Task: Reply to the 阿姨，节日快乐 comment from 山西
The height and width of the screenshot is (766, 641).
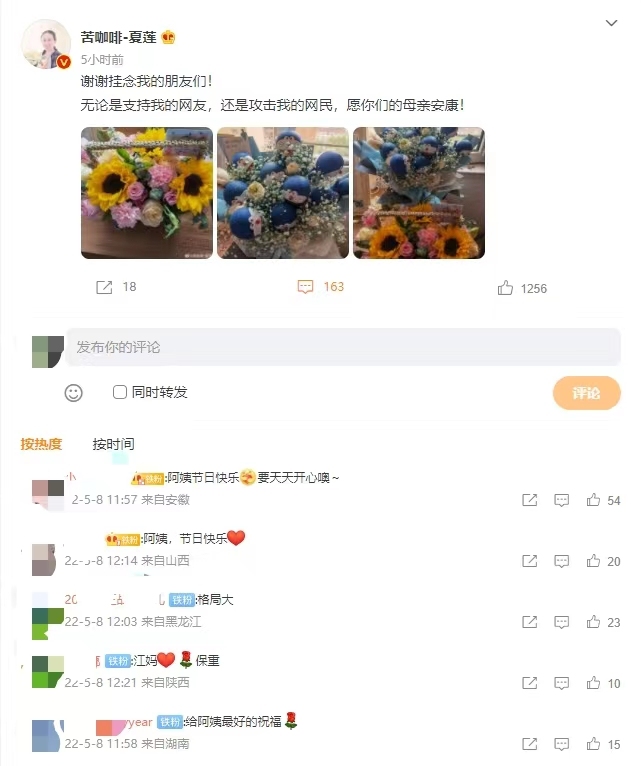Action: click(x=562, y=561)
